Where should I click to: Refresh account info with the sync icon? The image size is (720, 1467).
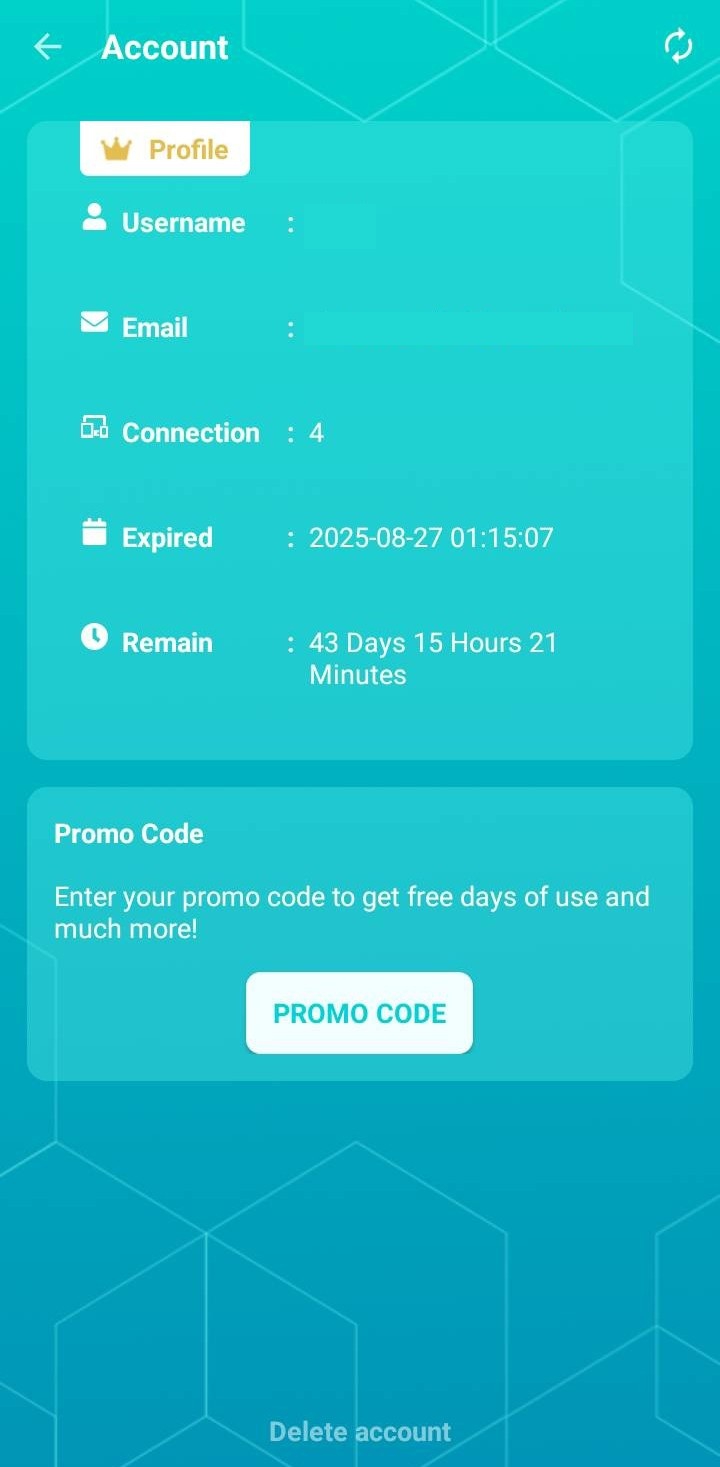[x=678, y=47]
